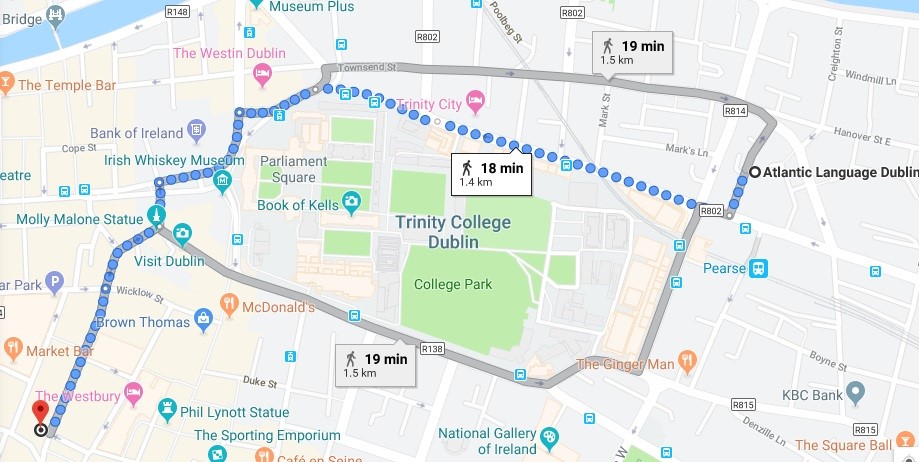Select the Molly Malone Statue marker
This screenshot has height=462, width=919.
click(155, 215)
